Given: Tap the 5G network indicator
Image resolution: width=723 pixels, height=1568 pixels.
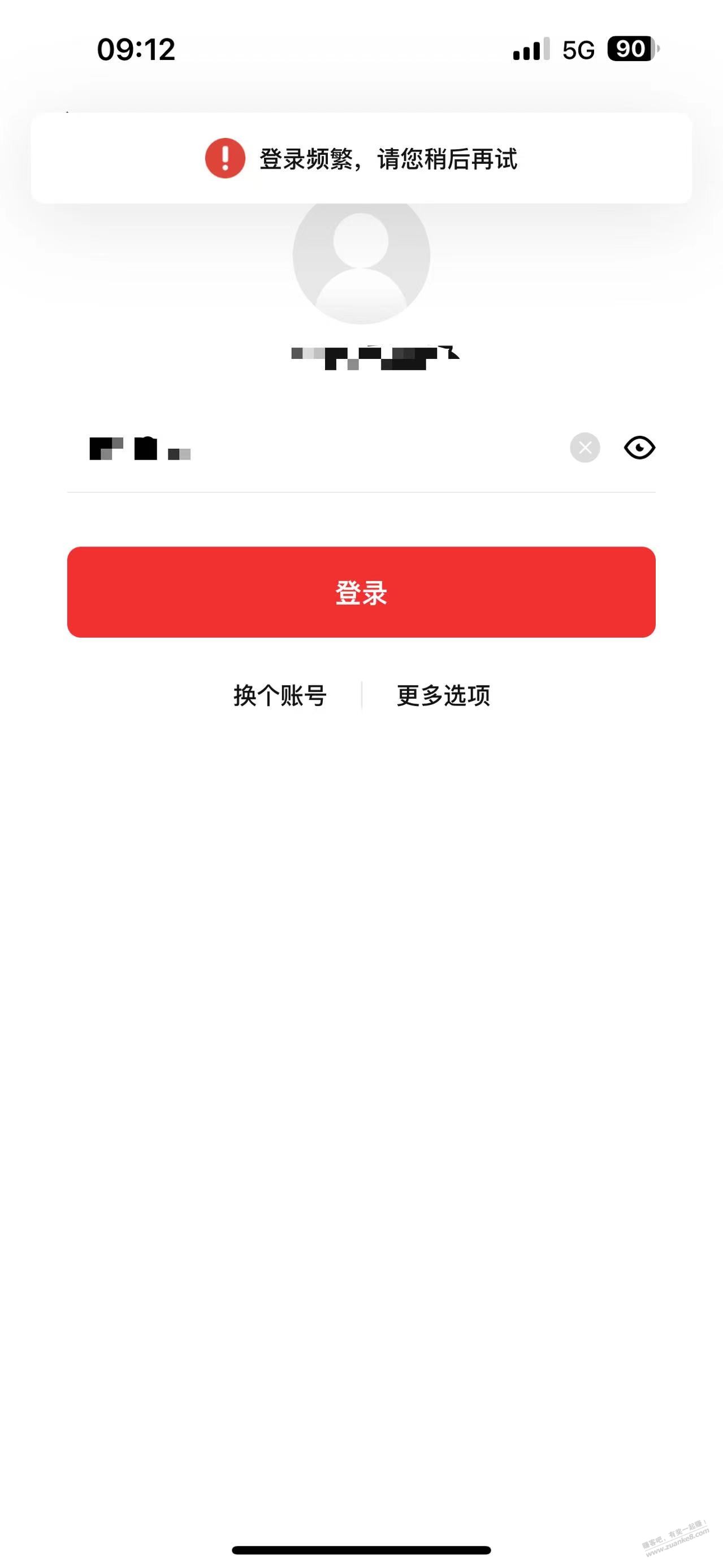Looking at the screenshot, I should point(579,50).
